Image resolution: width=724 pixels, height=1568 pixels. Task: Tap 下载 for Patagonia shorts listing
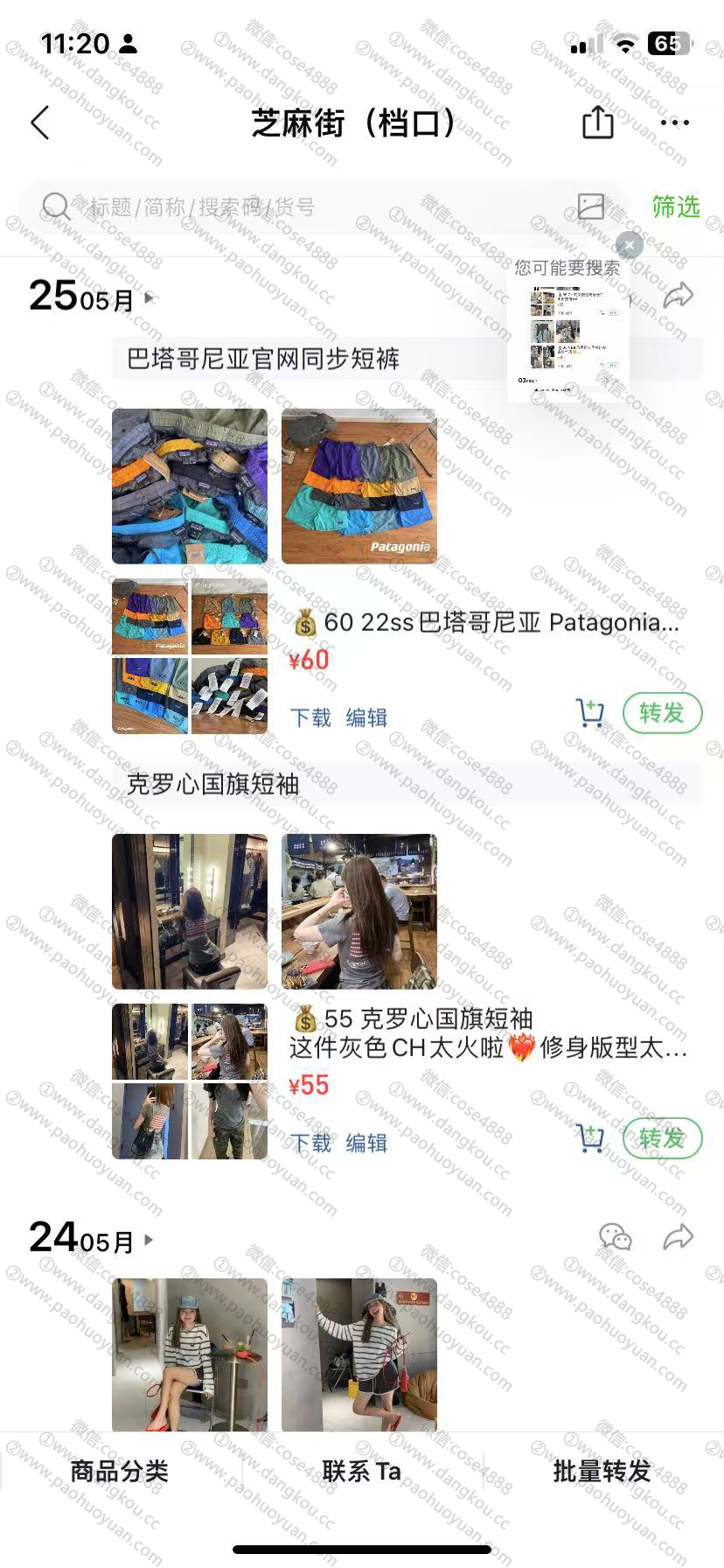click(x=310, y=717)
